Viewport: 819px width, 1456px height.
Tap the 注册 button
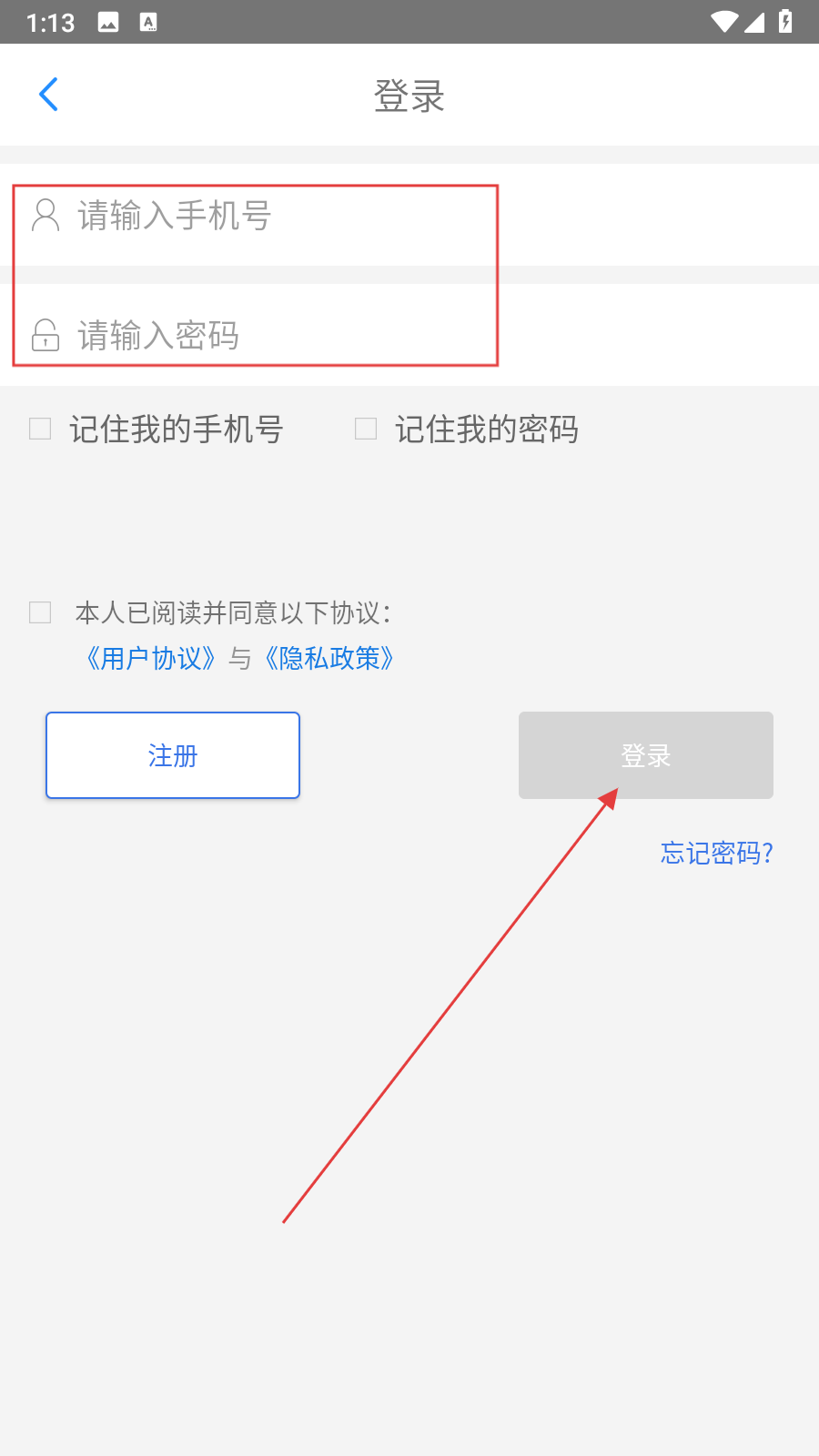[x=173, y=755]
